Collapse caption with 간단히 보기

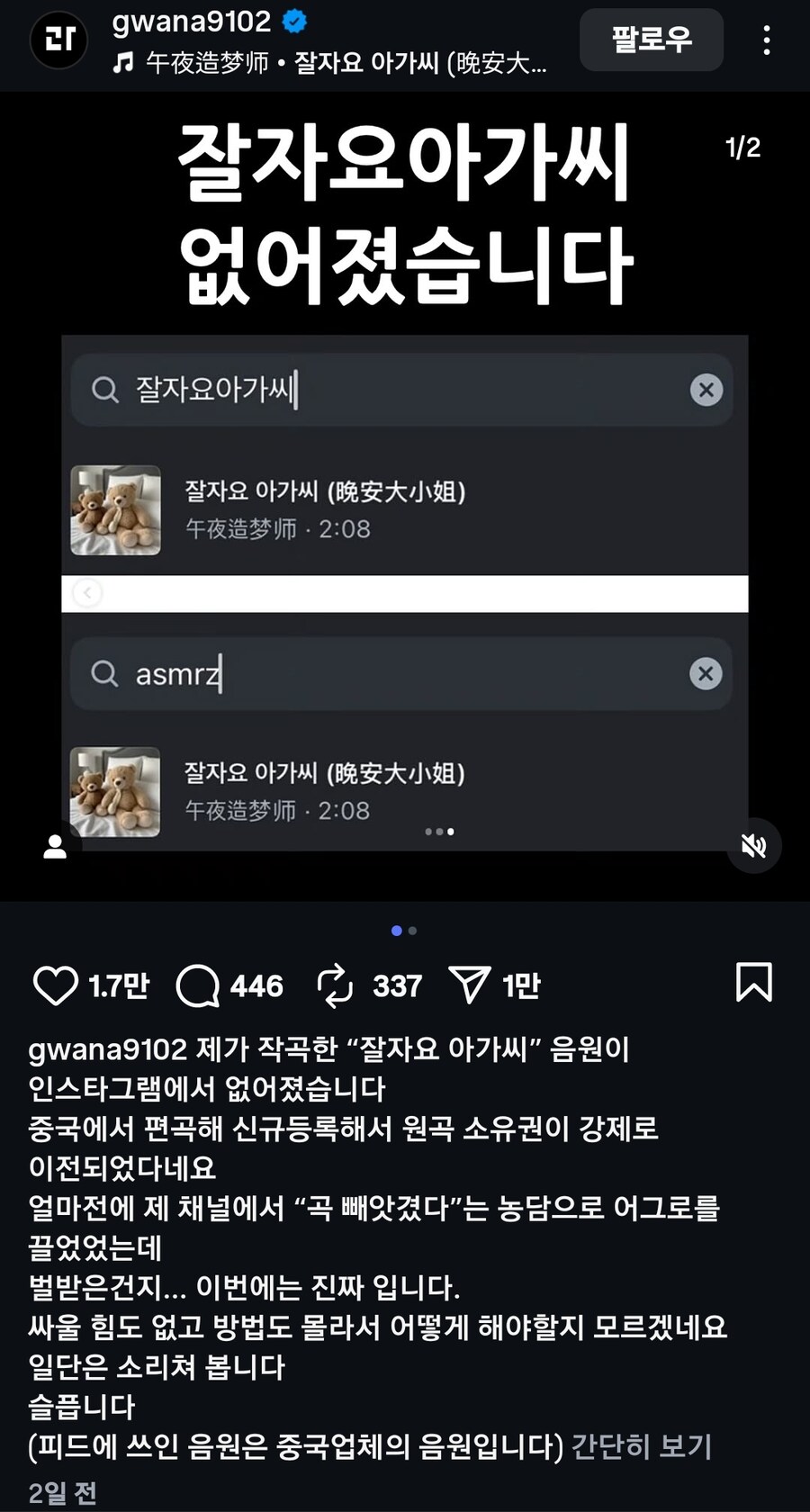[x=642, y=1446]
